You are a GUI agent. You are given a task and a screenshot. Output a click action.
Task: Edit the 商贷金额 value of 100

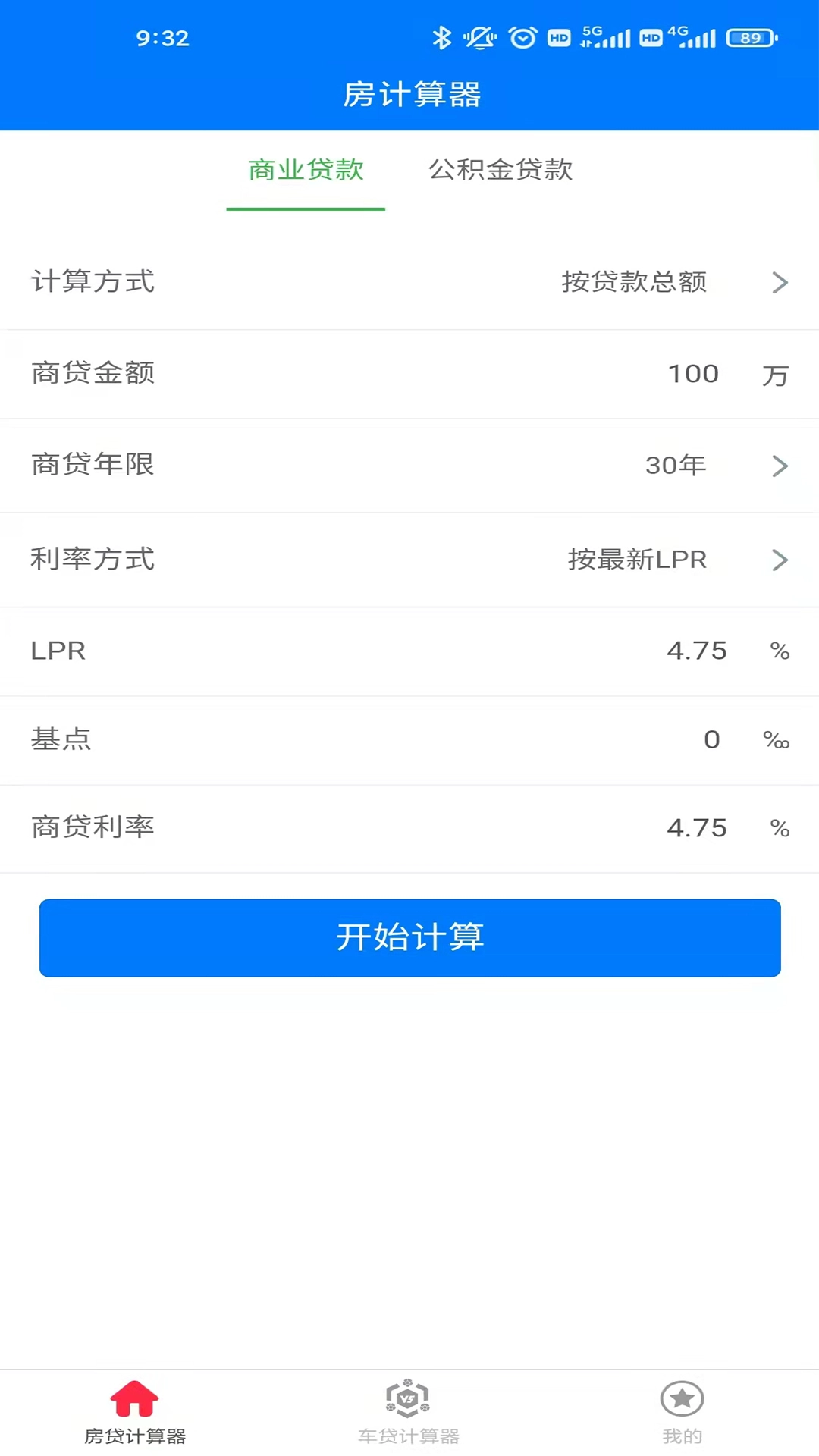click(693, 373)
